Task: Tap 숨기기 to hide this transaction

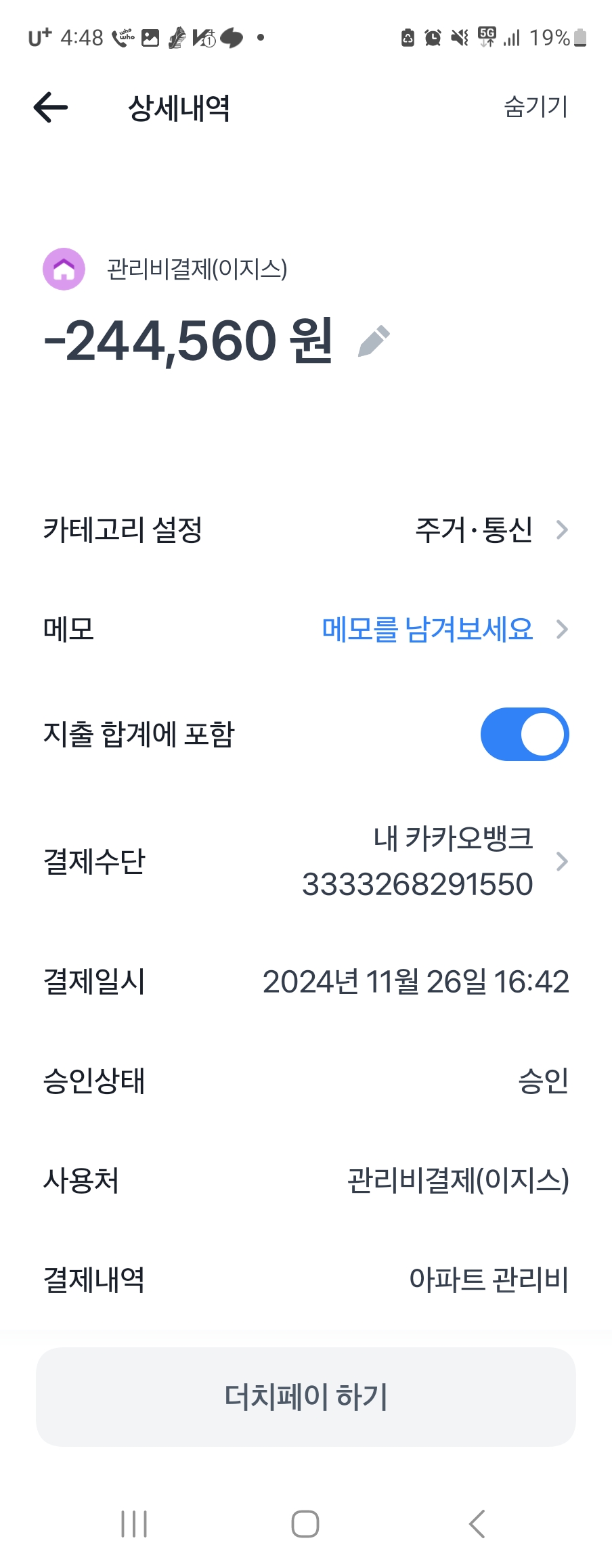Action: (535, 107)
